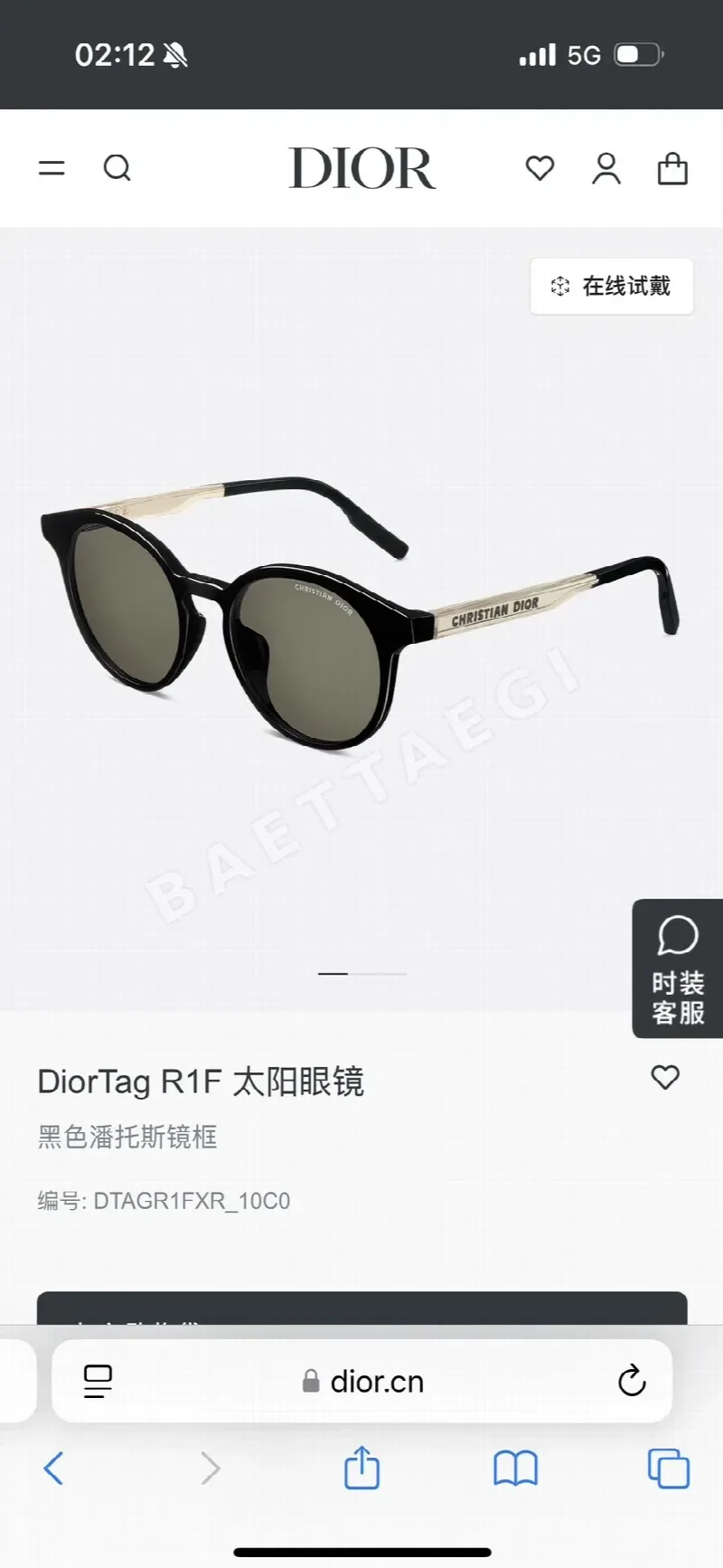
Task: Open the shopping bag
Action: (x=672, y=168)
